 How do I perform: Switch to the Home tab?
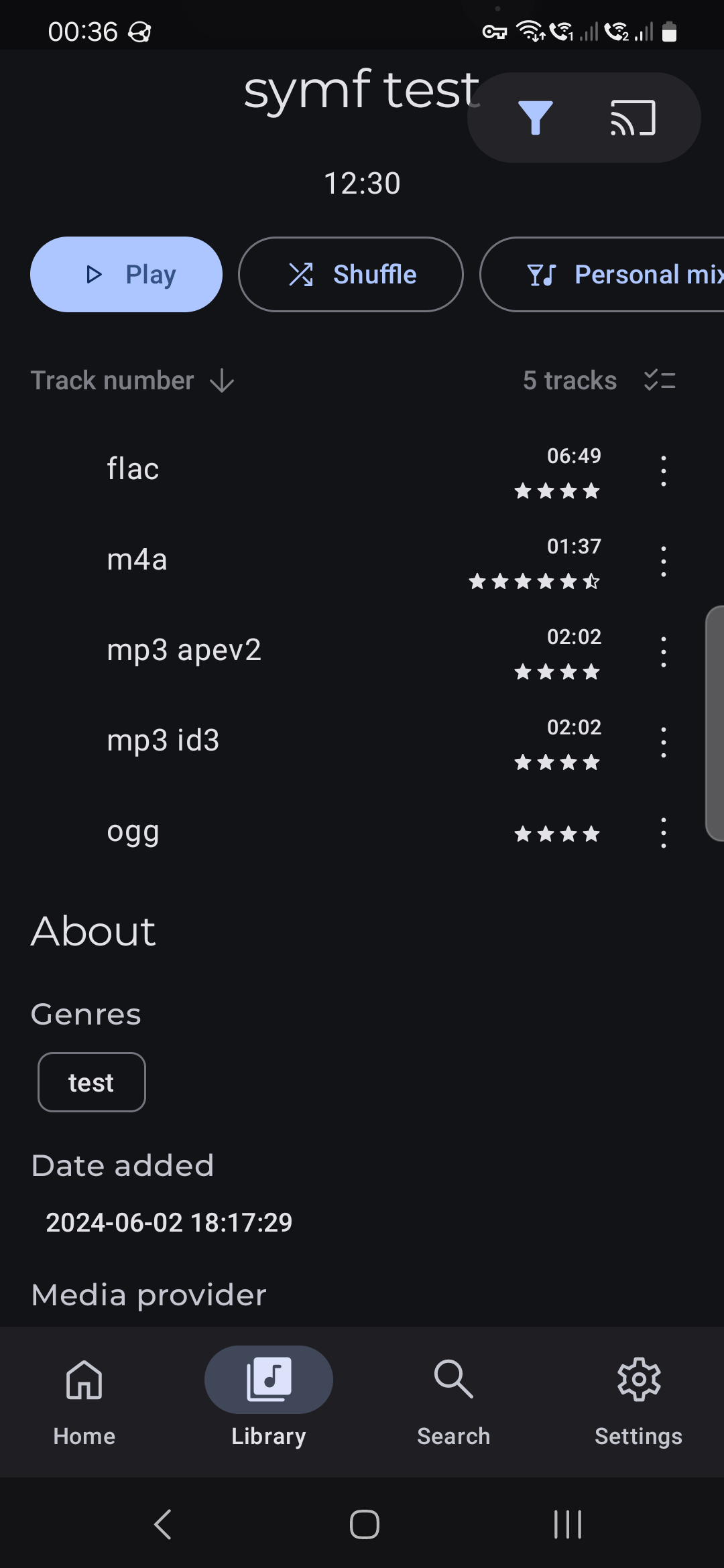tap(84, 1399)
